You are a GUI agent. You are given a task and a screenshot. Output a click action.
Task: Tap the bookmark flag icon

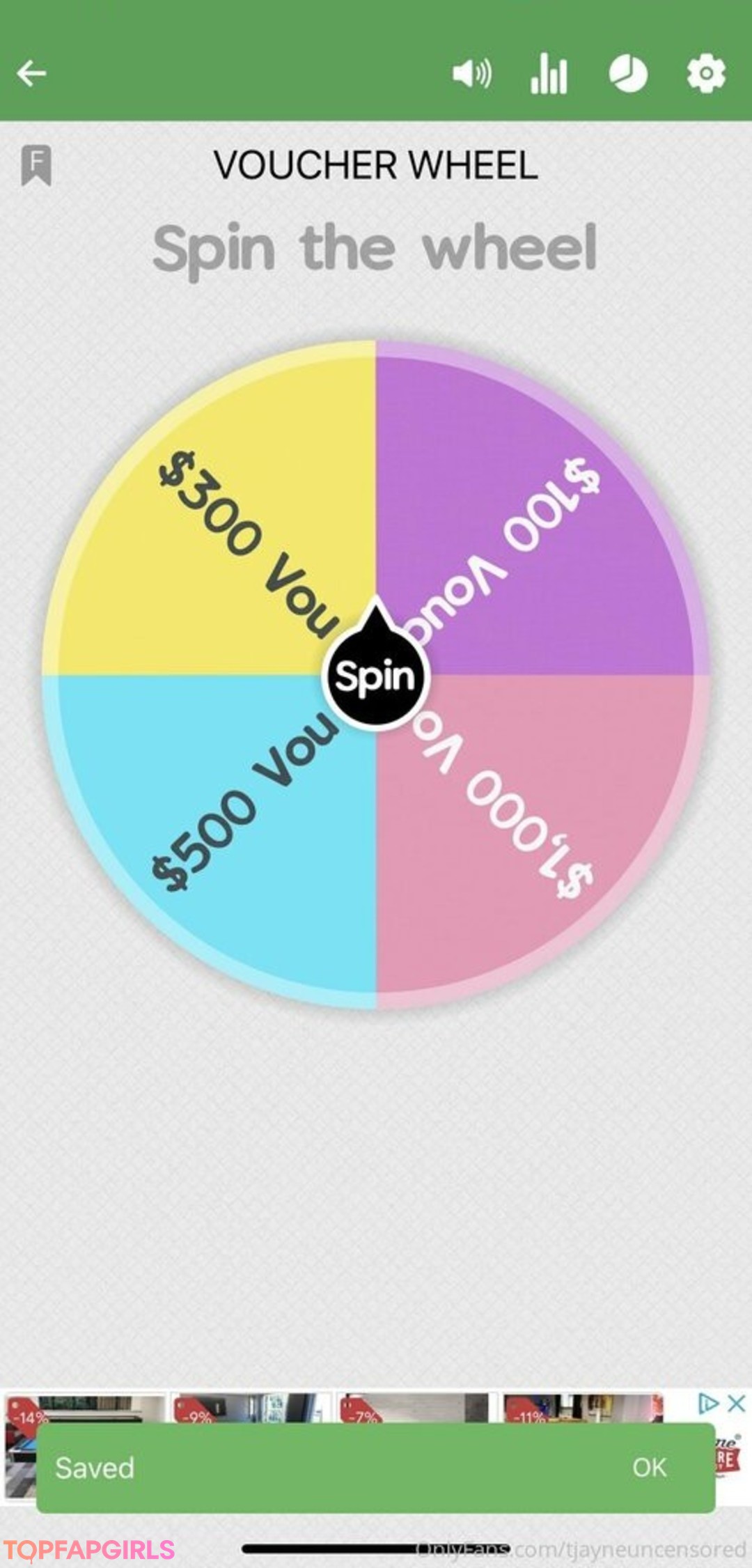coord(36,165)
